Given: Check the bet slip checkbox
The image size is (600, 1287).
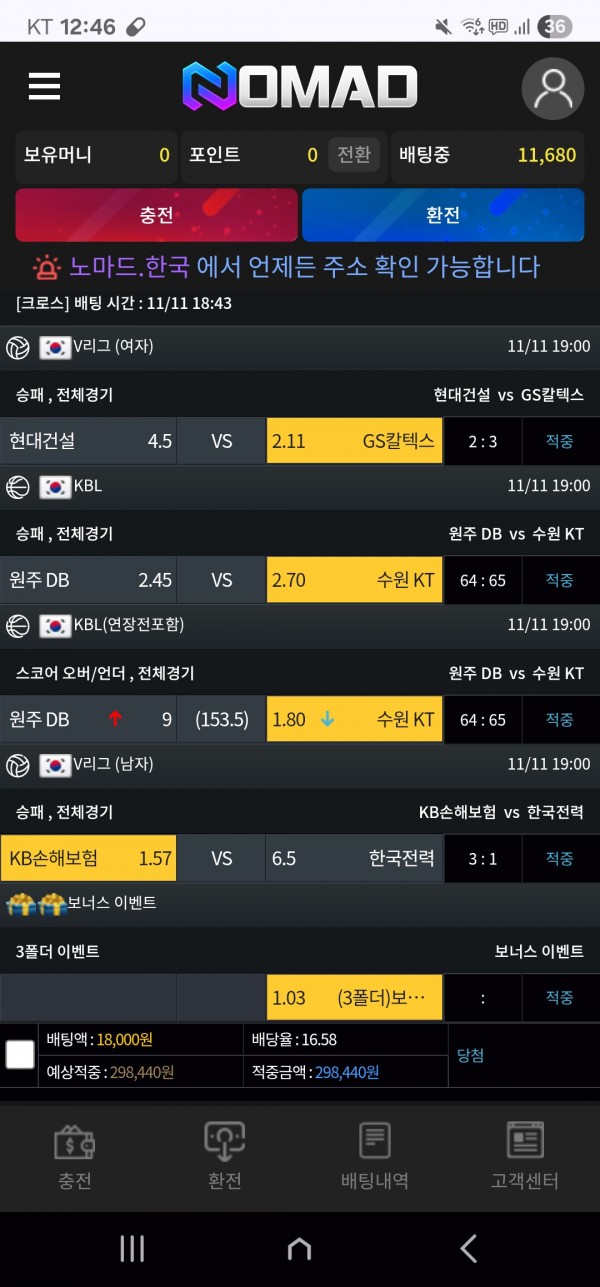Looking at the screenshot, I should click(x=20, y=1054).
